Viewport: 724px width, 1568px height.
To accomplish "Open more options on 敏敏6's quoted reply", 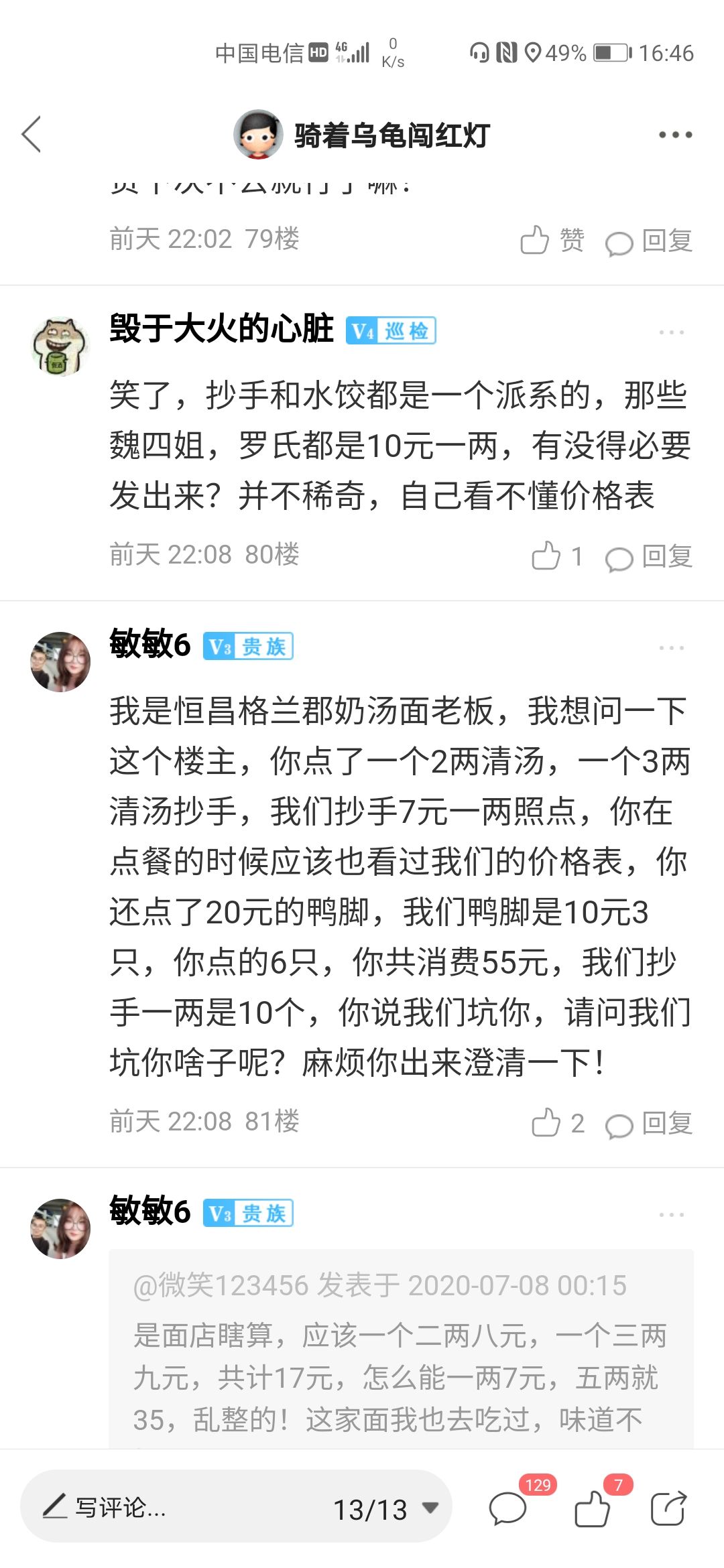I will [671, 1215].
